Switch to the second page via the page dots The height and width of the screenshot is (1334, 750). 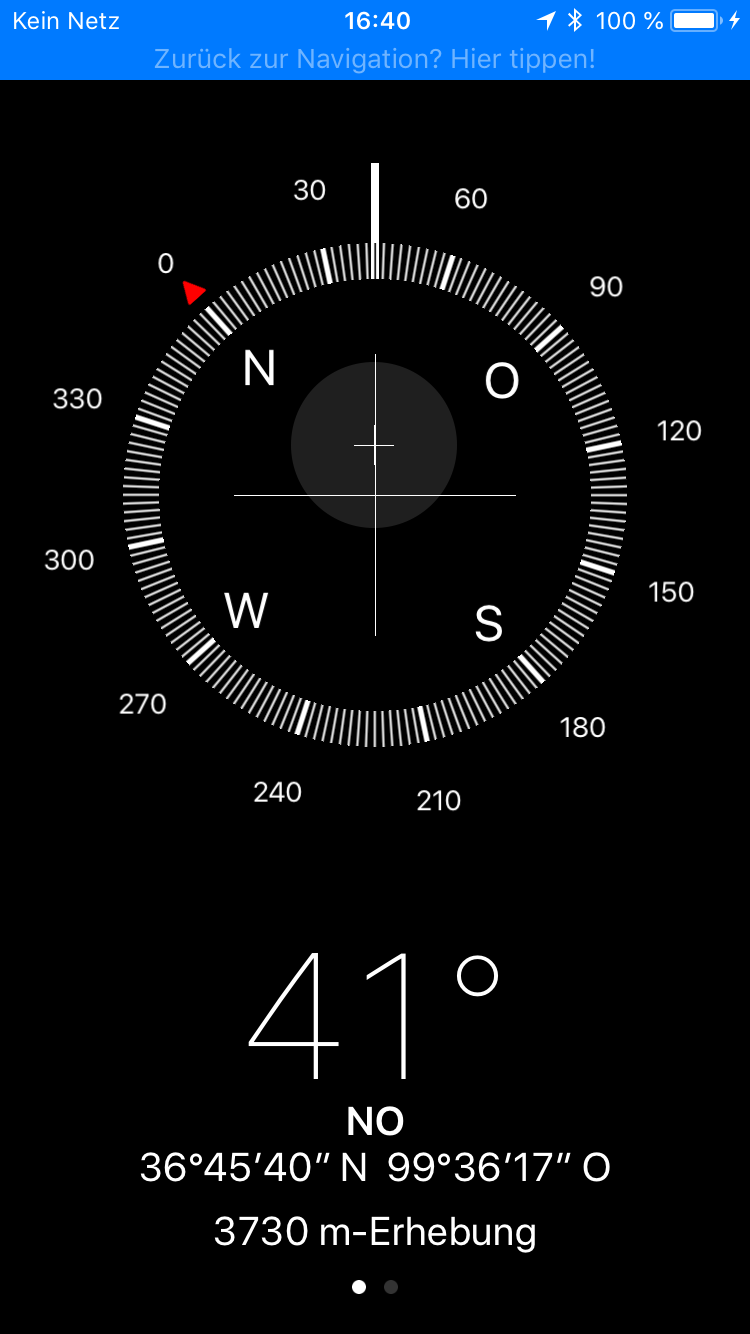391,1287
